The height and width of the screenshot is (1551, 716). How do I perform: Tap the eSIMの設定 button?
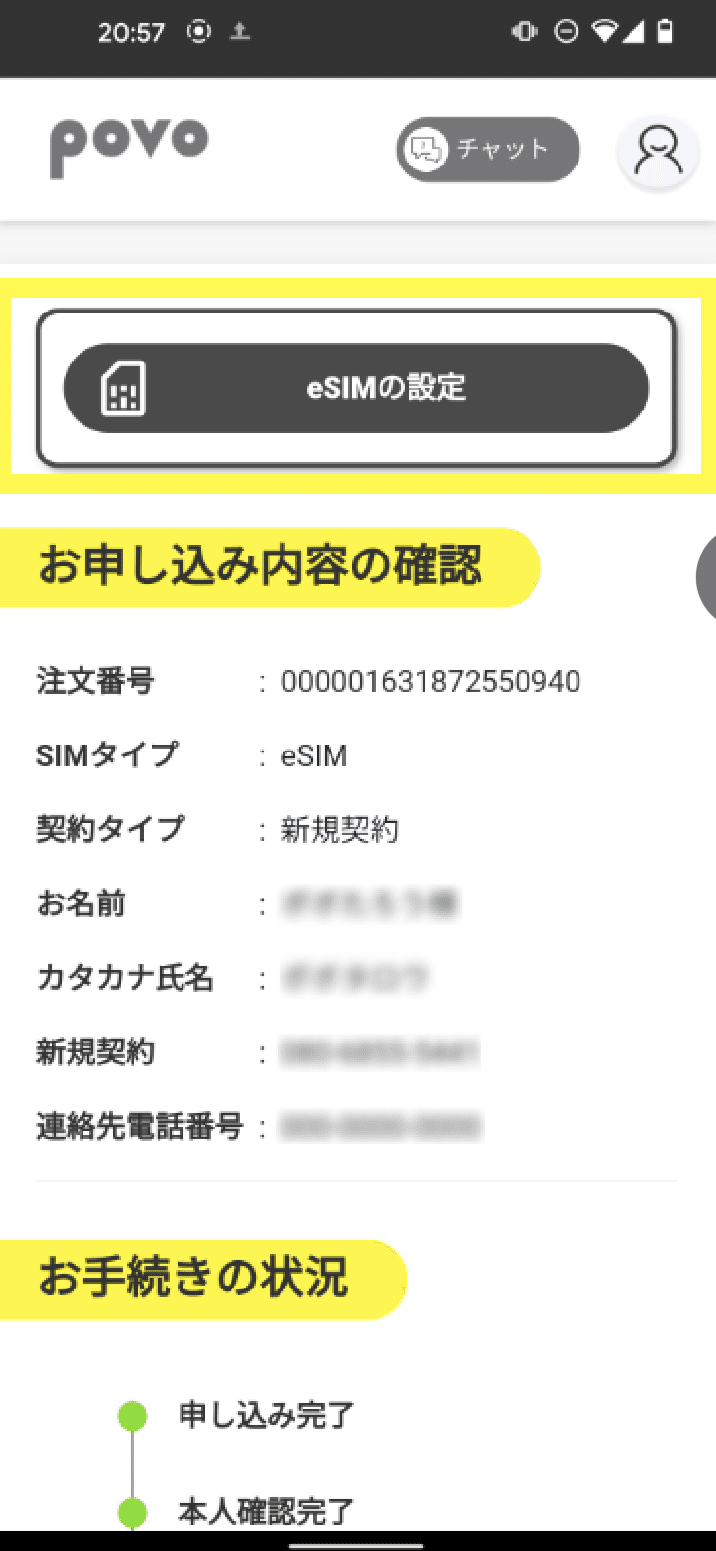pos(356,388)
